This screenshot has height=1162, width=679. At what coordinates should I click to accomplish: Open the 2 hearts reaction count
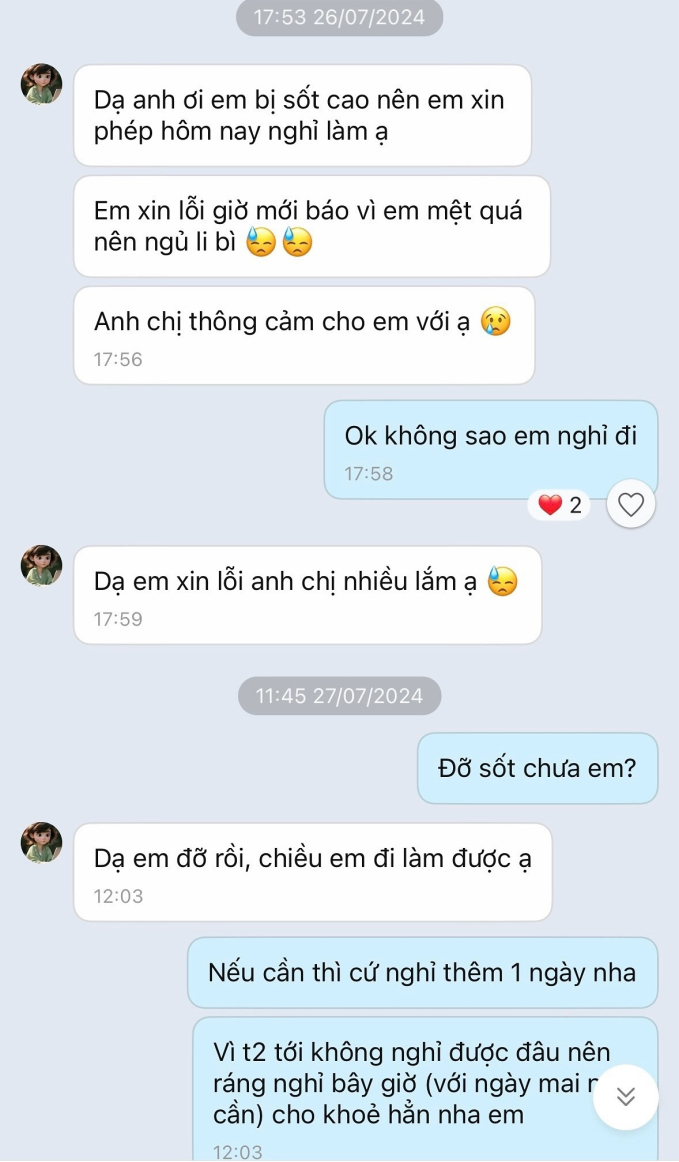click(x=560, y=506)
